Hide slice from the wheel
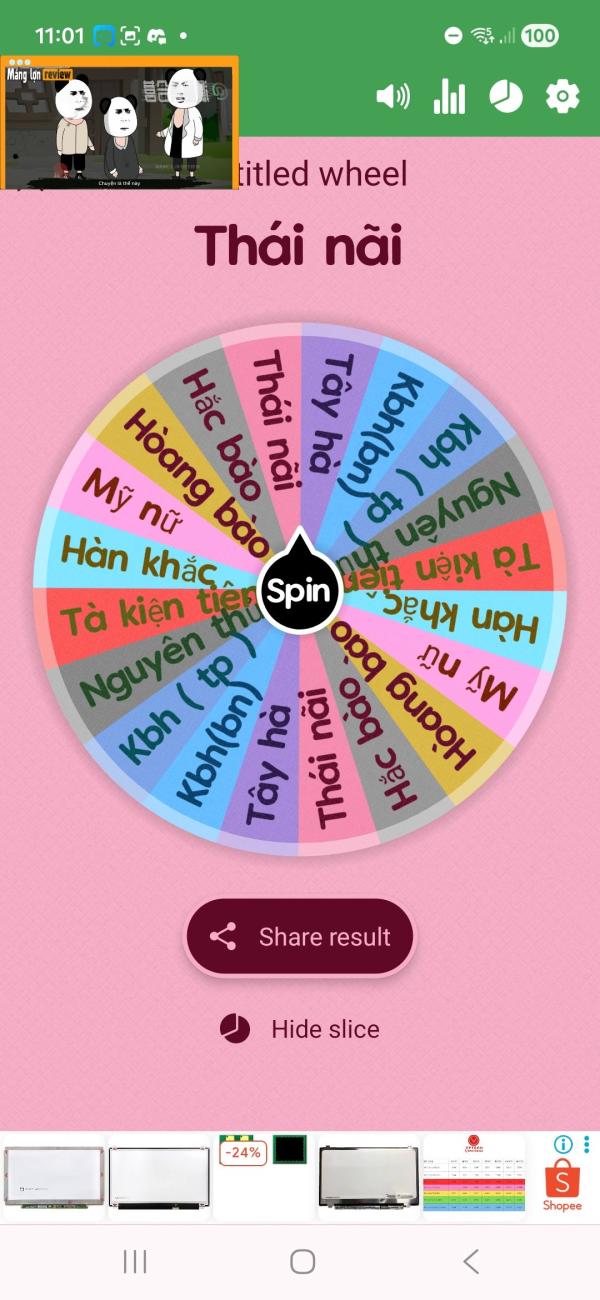 (x=300, y=1029)
